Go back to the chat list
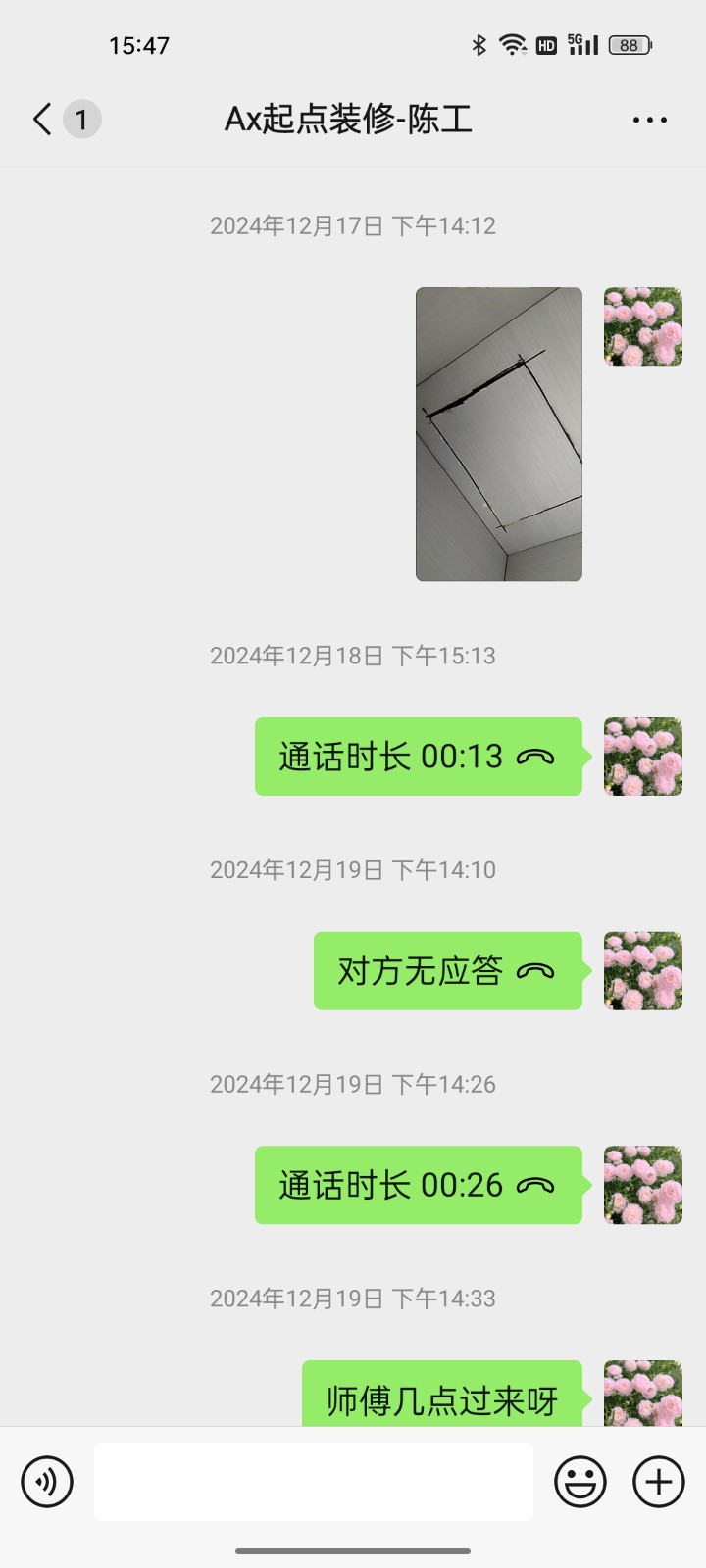 [x=42, y=120]
